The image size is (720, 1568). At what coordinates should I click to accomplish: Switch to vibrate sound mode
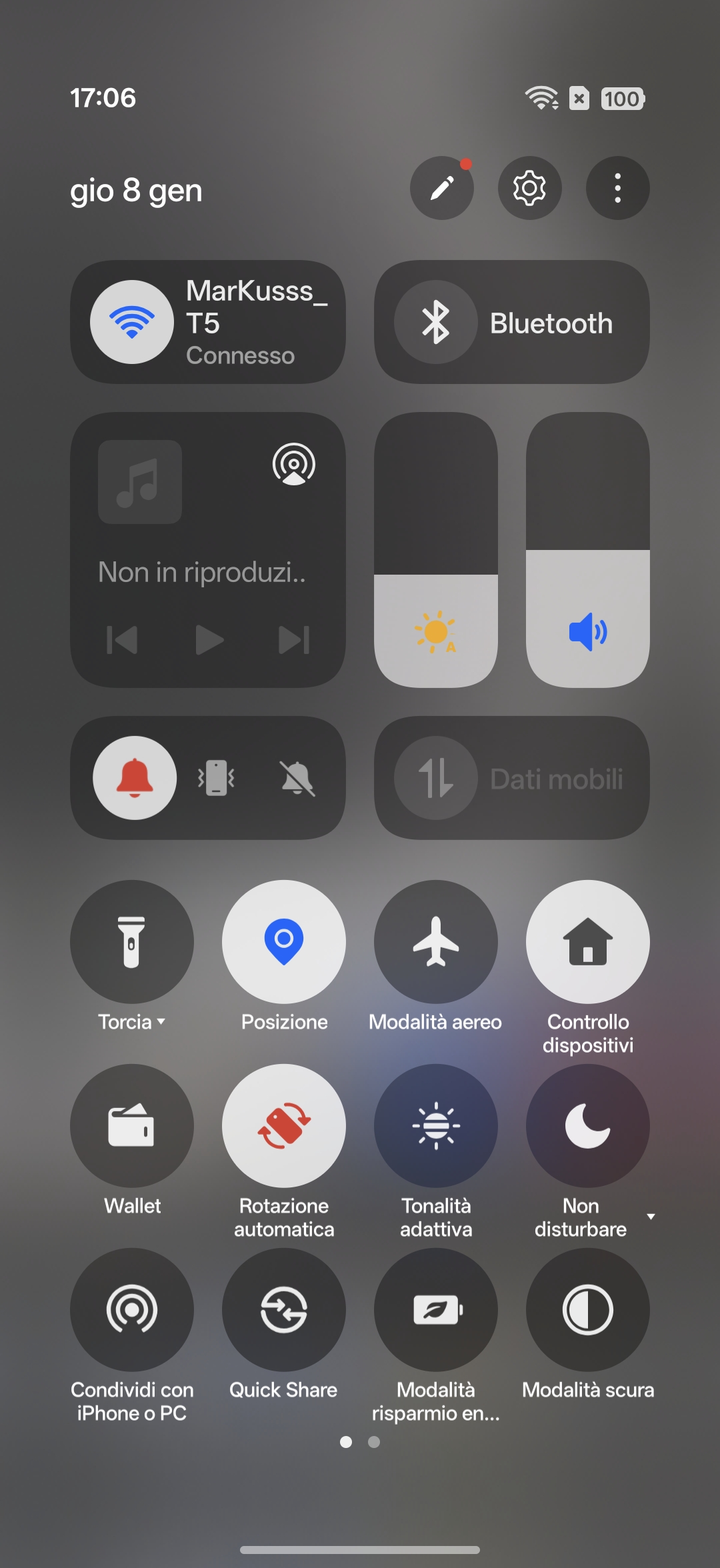click(216, 778)
